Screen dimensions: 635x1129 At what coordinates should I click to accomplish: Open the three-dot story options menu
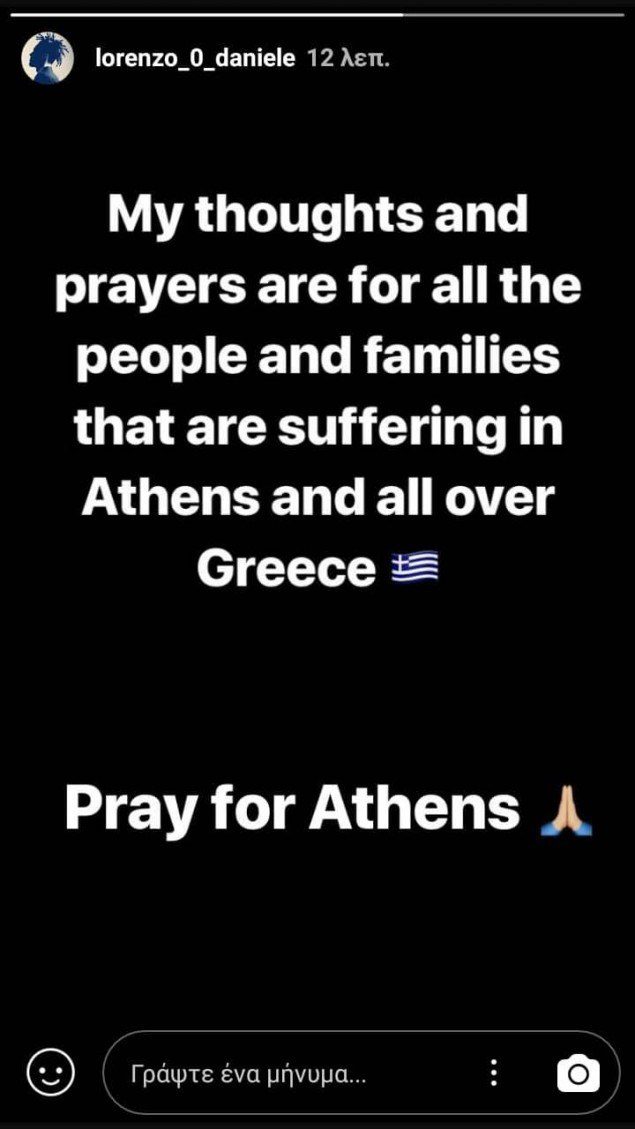[x=493, y=1074]
